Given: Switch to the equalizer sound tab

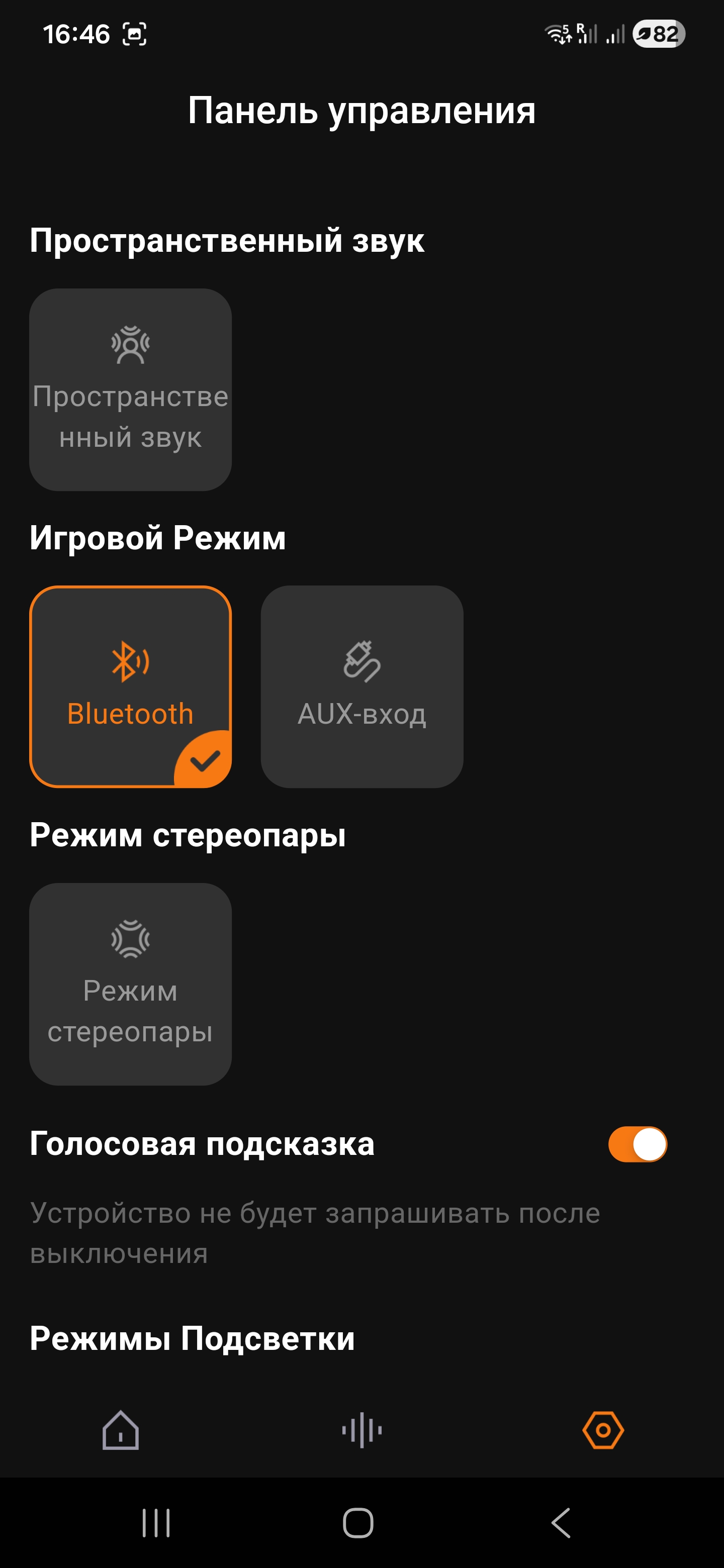Looking at the screenshot, I should pyautogui.click(x=361, y=1430).
